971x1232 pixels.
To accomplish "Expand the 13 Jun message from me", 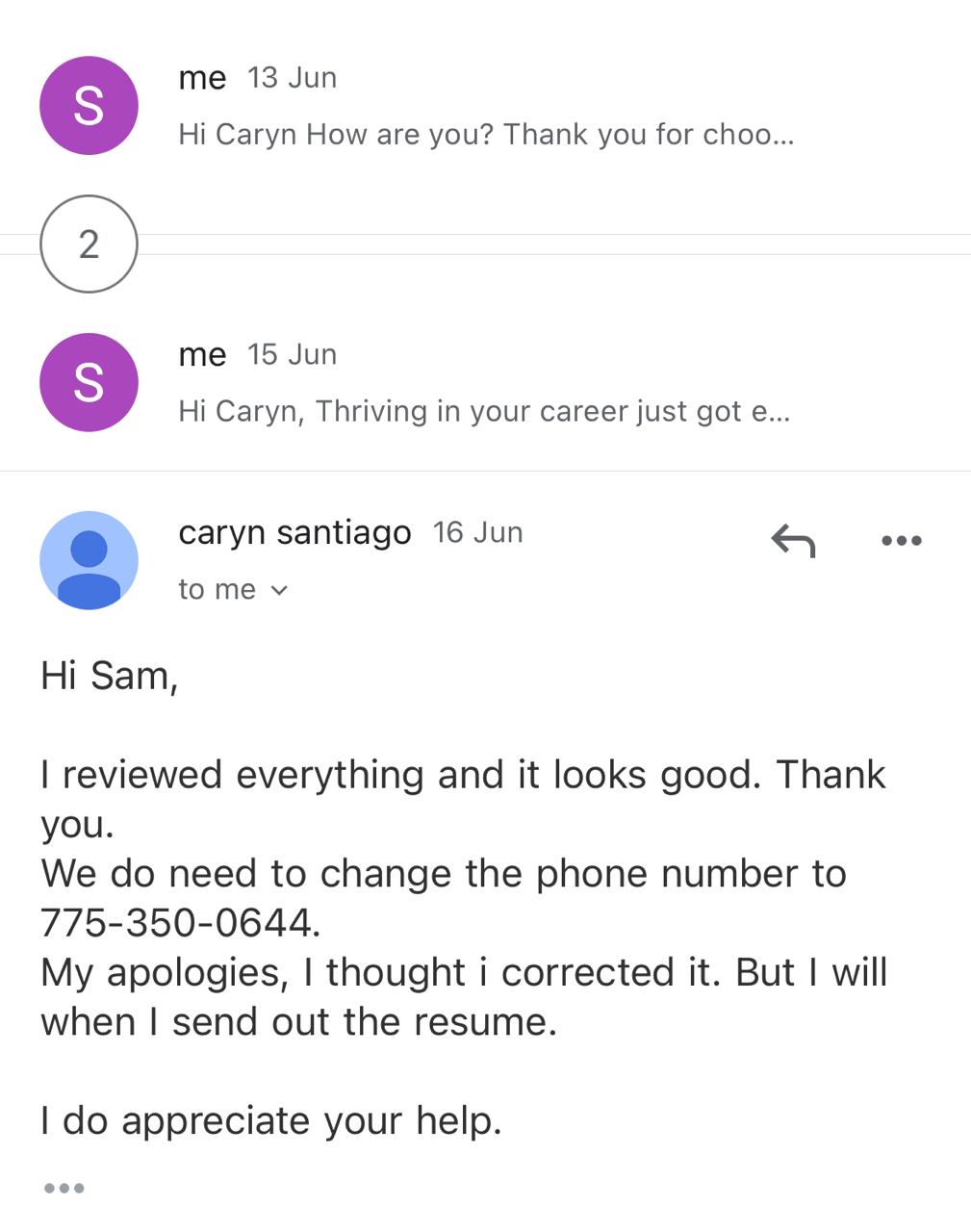I will pyautogui.click(x=485, y=106).
